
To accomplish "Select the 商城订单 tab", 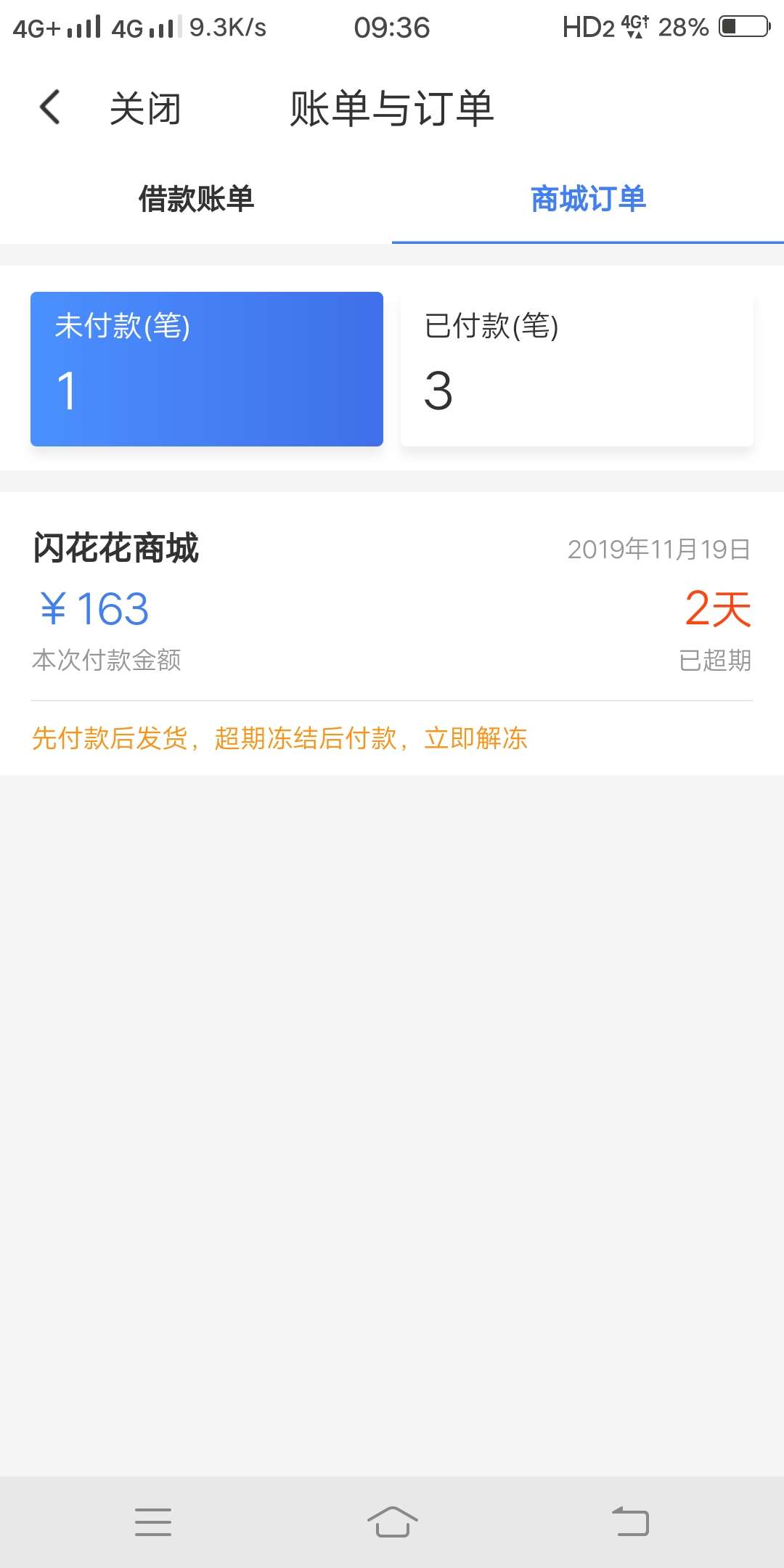I will tap(588, 199).
